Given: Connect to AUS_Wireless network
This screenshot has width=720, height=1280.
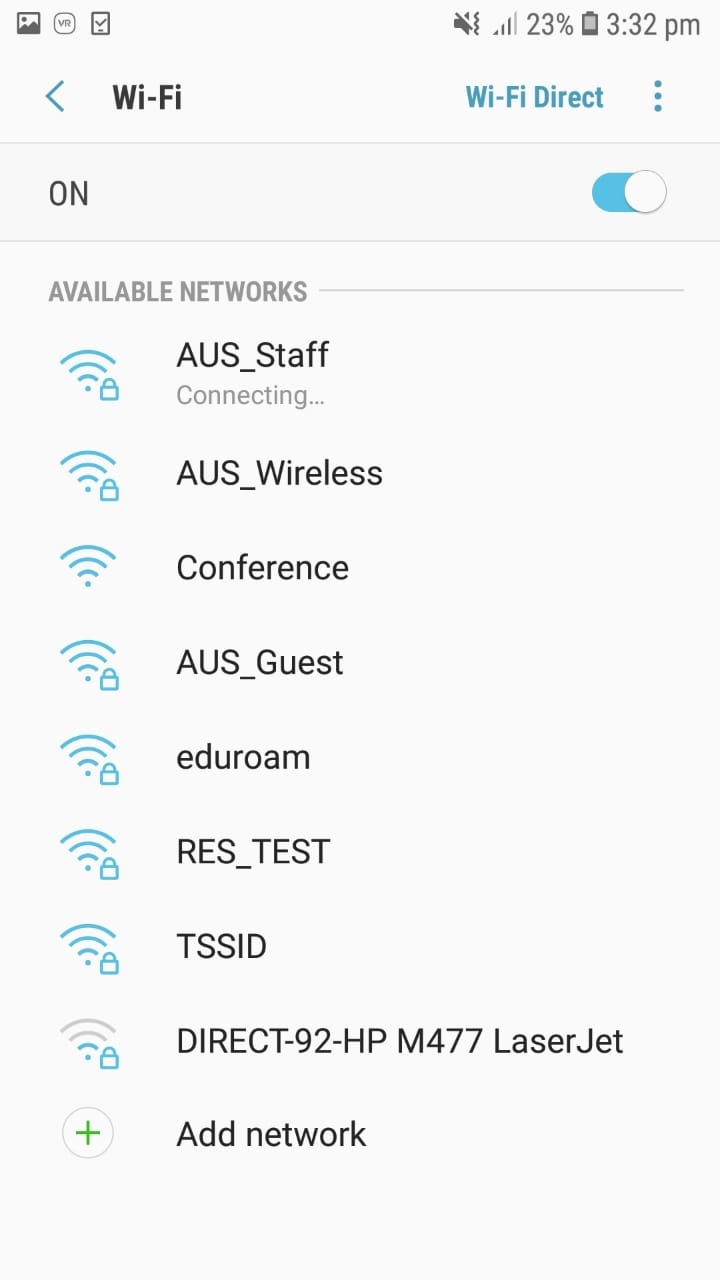Looking at the screenshot, I should click(x=360, y=472).
